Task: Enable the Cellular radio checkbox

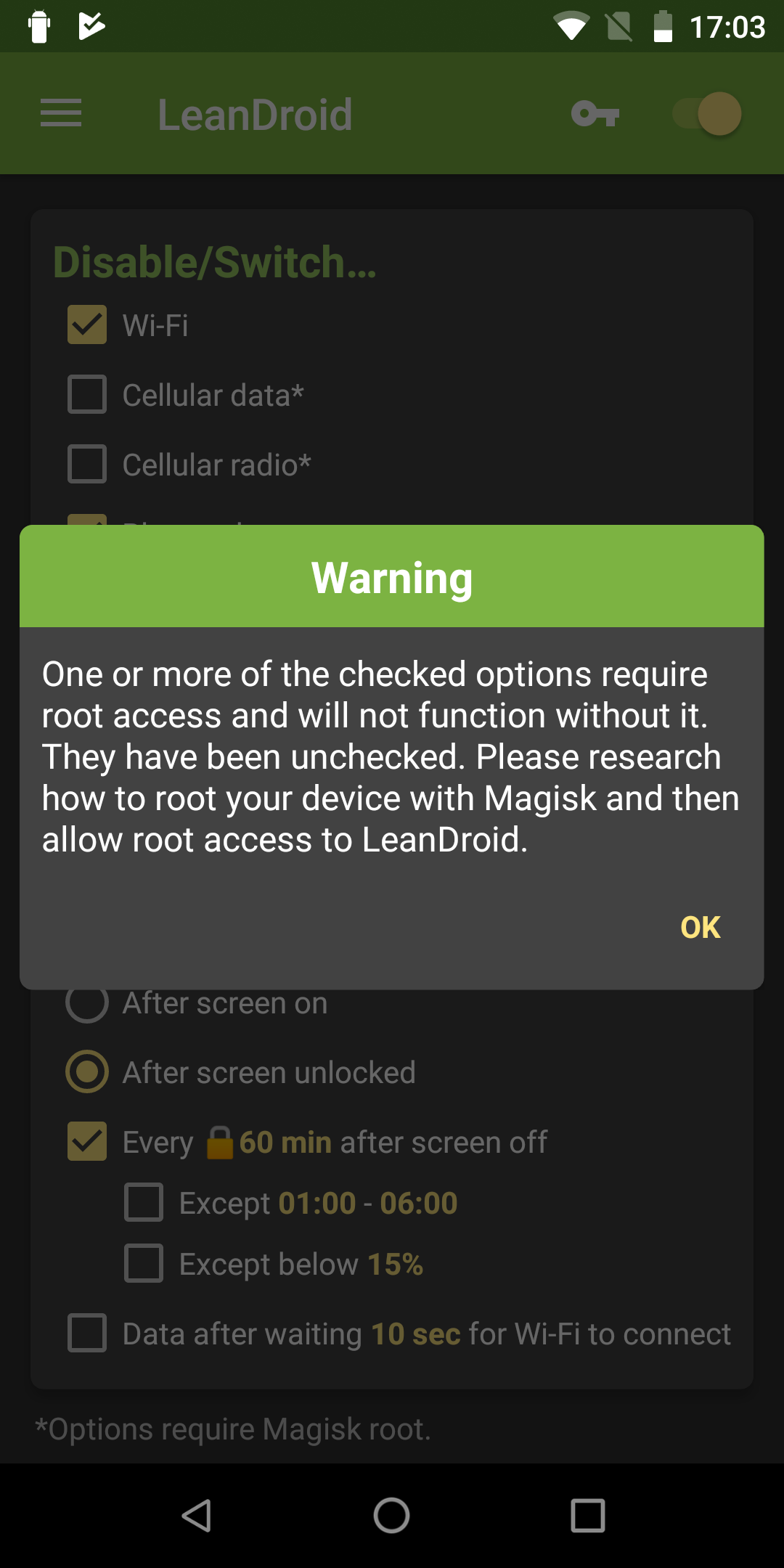Action: click(87, 464)
